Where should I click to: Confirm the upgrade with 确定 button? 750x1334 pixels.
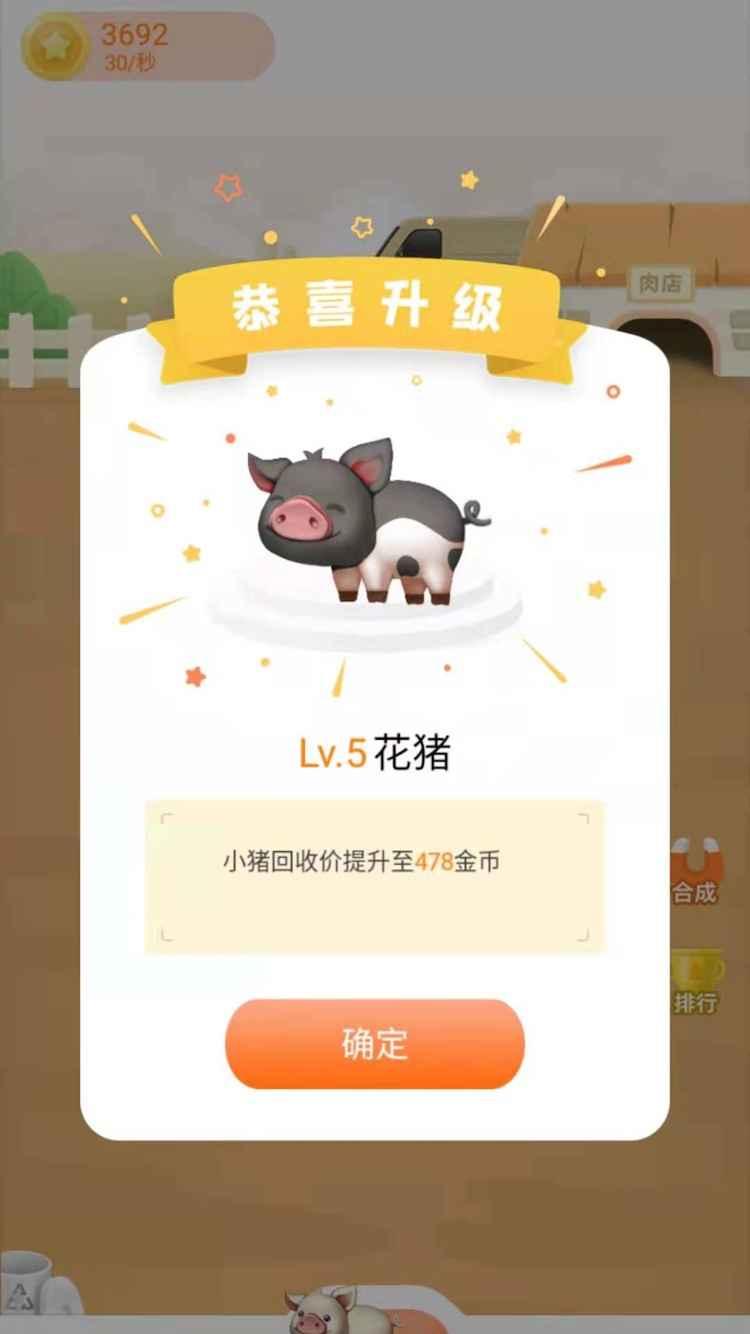point(375,1043)
